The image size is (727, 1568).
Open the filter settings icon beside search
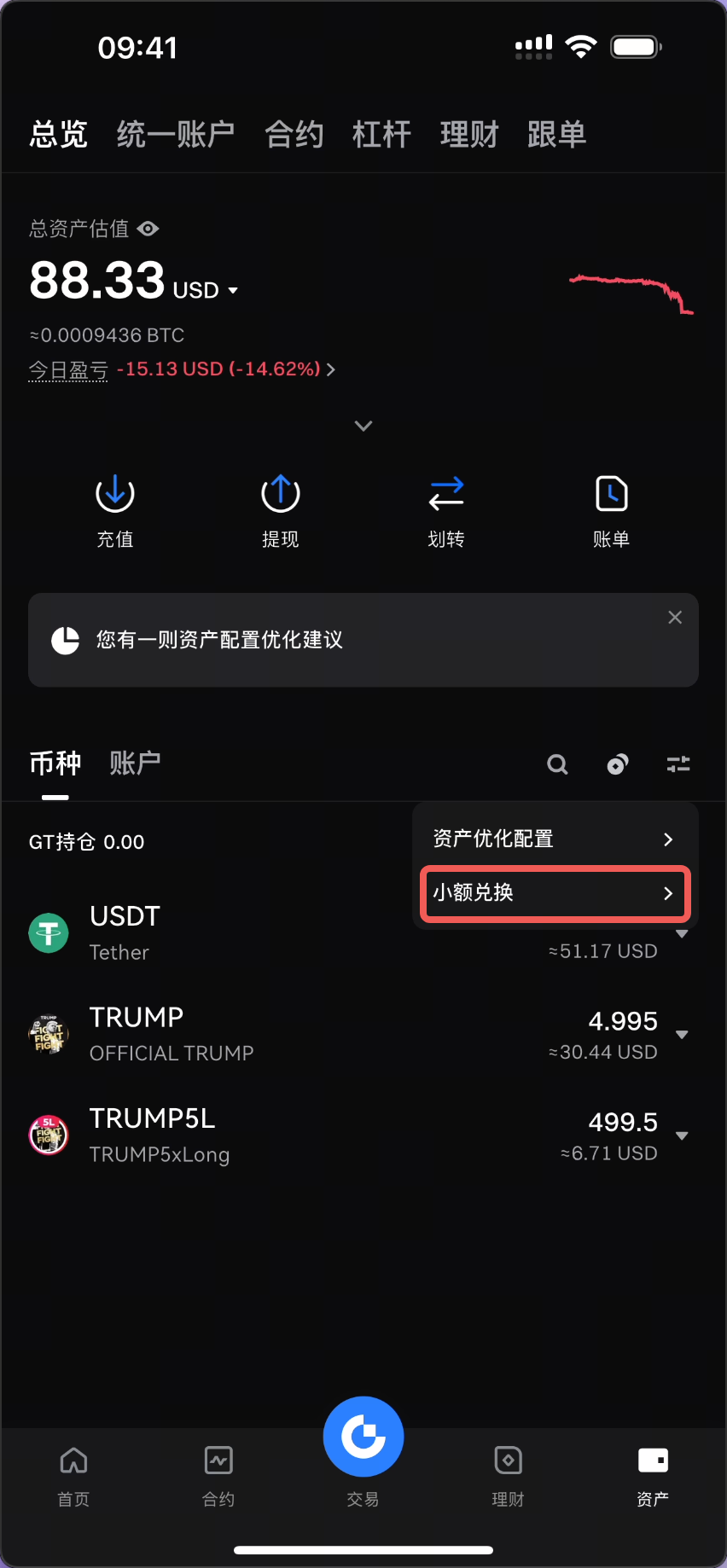(678, 764)
